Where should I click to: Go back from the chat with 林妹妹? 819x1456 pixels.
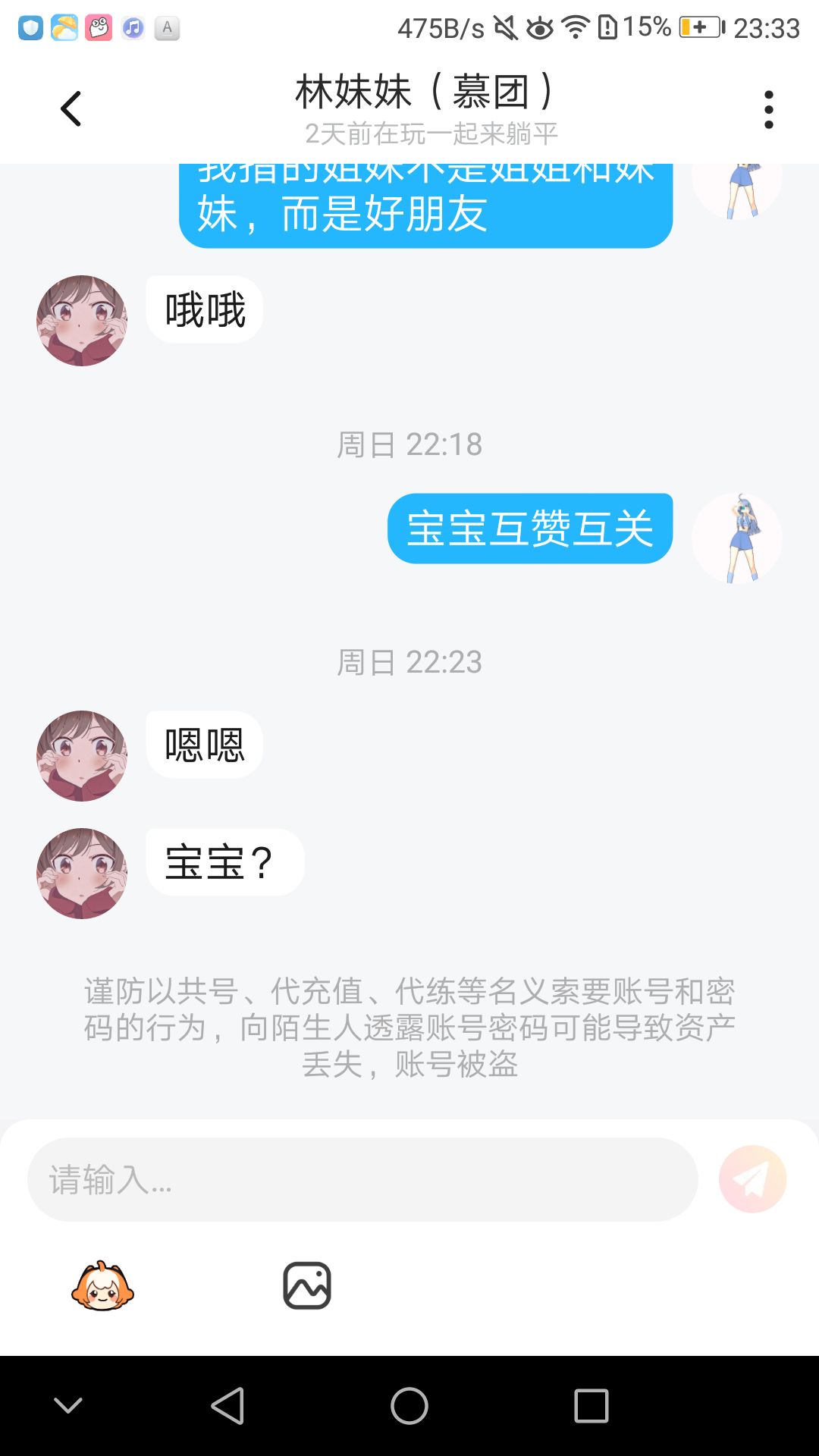(x=71, y=109)
